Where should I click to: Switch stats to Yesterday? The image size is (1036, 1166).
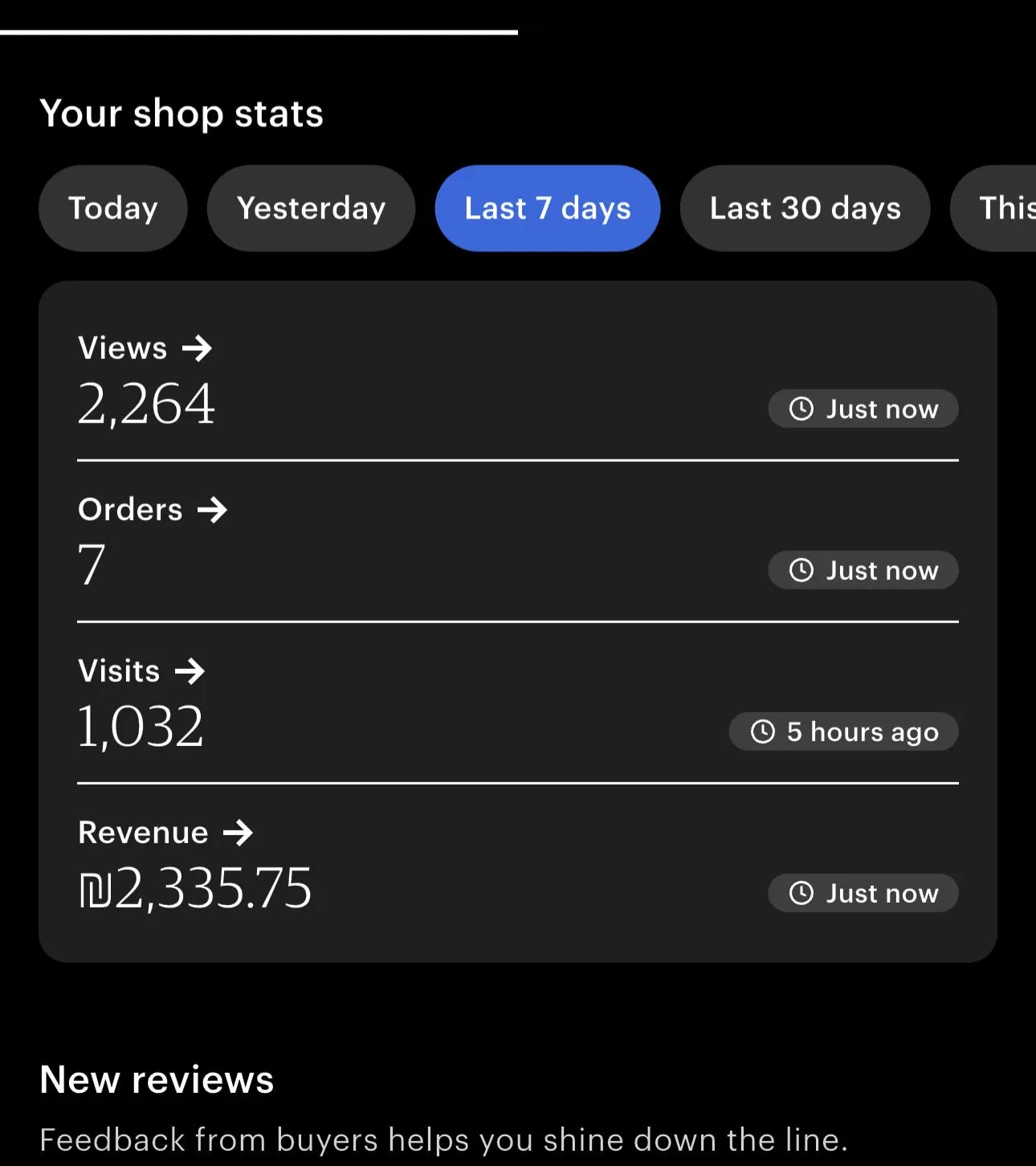311,209
